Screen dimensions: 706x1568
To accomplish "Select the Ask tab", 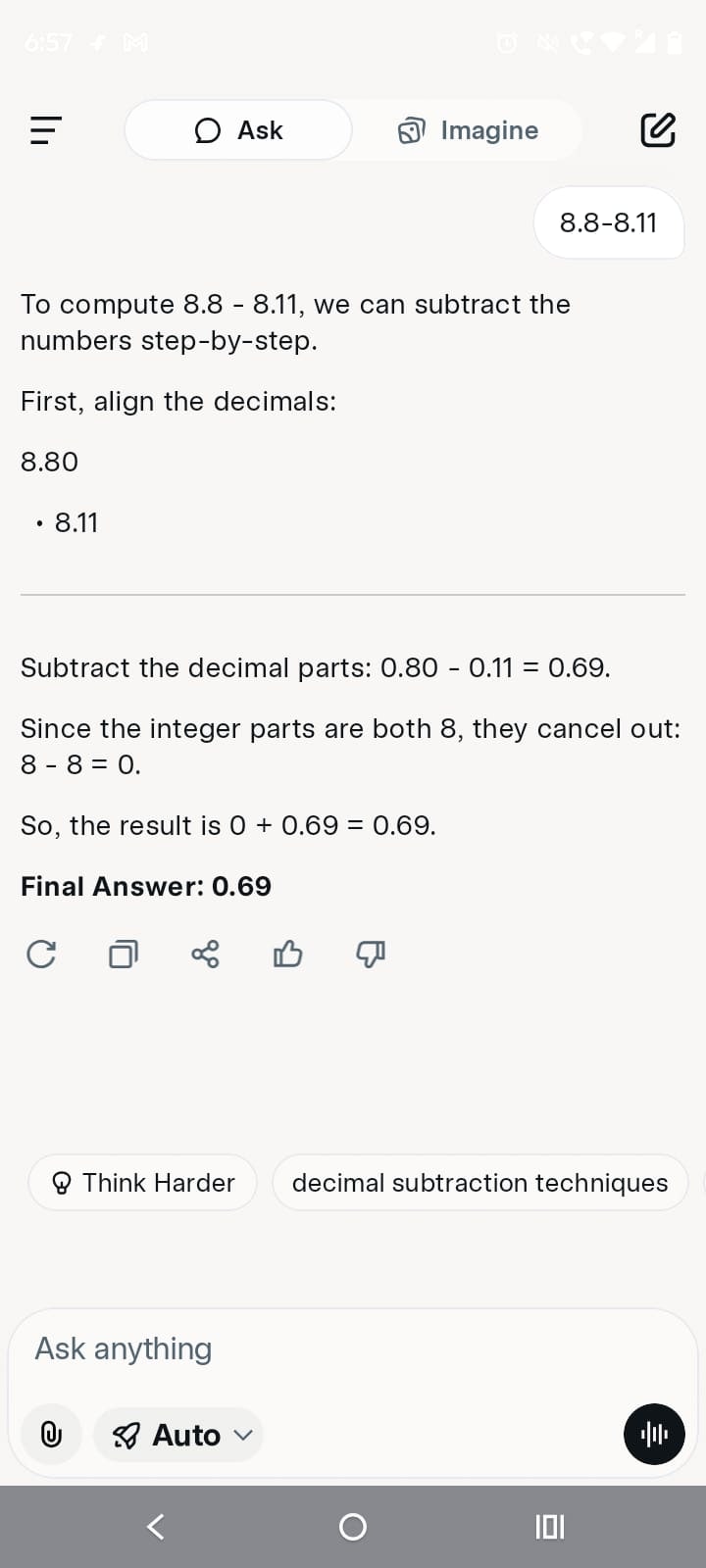I will tap(238, 130).
